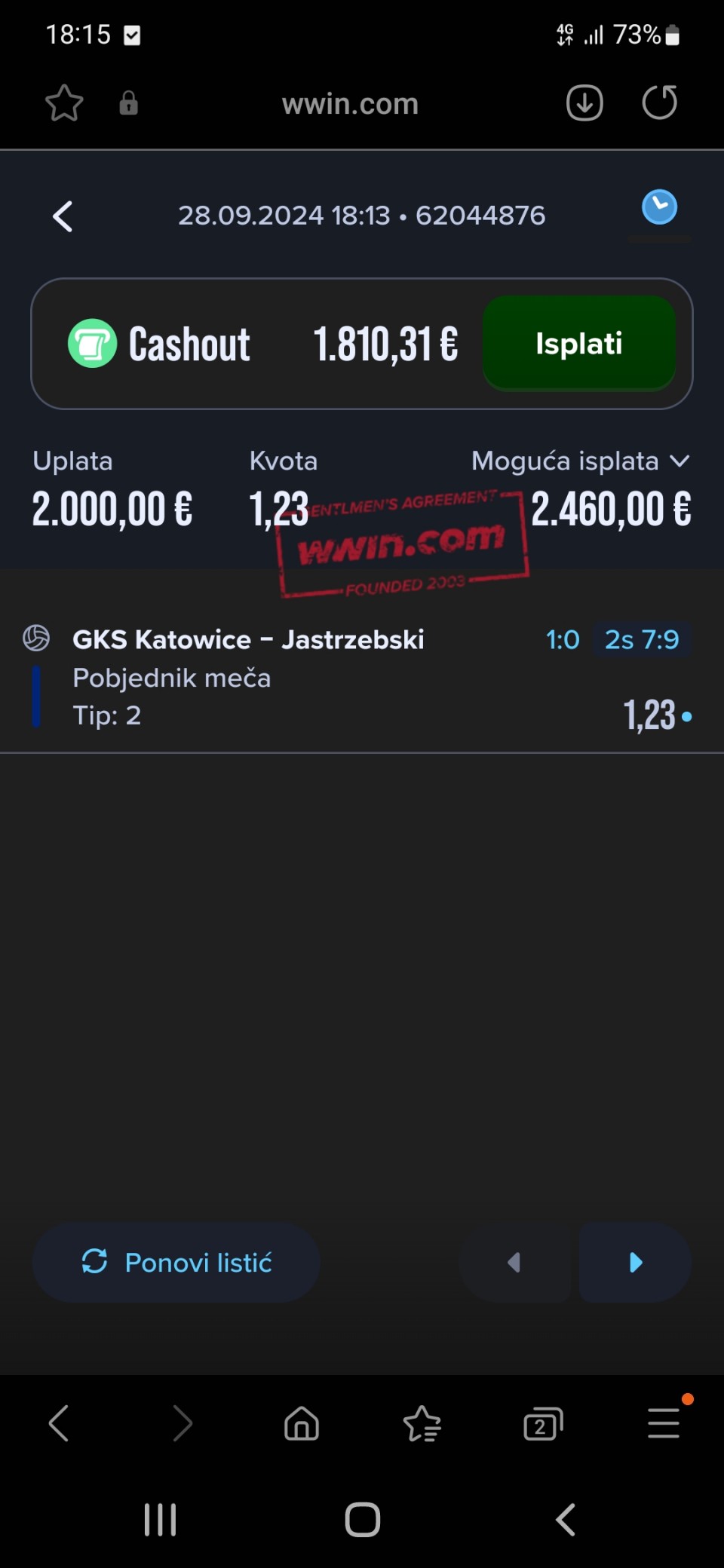Open the GKS Katowice – Jastrzebski match

click(x=248, y=639)
